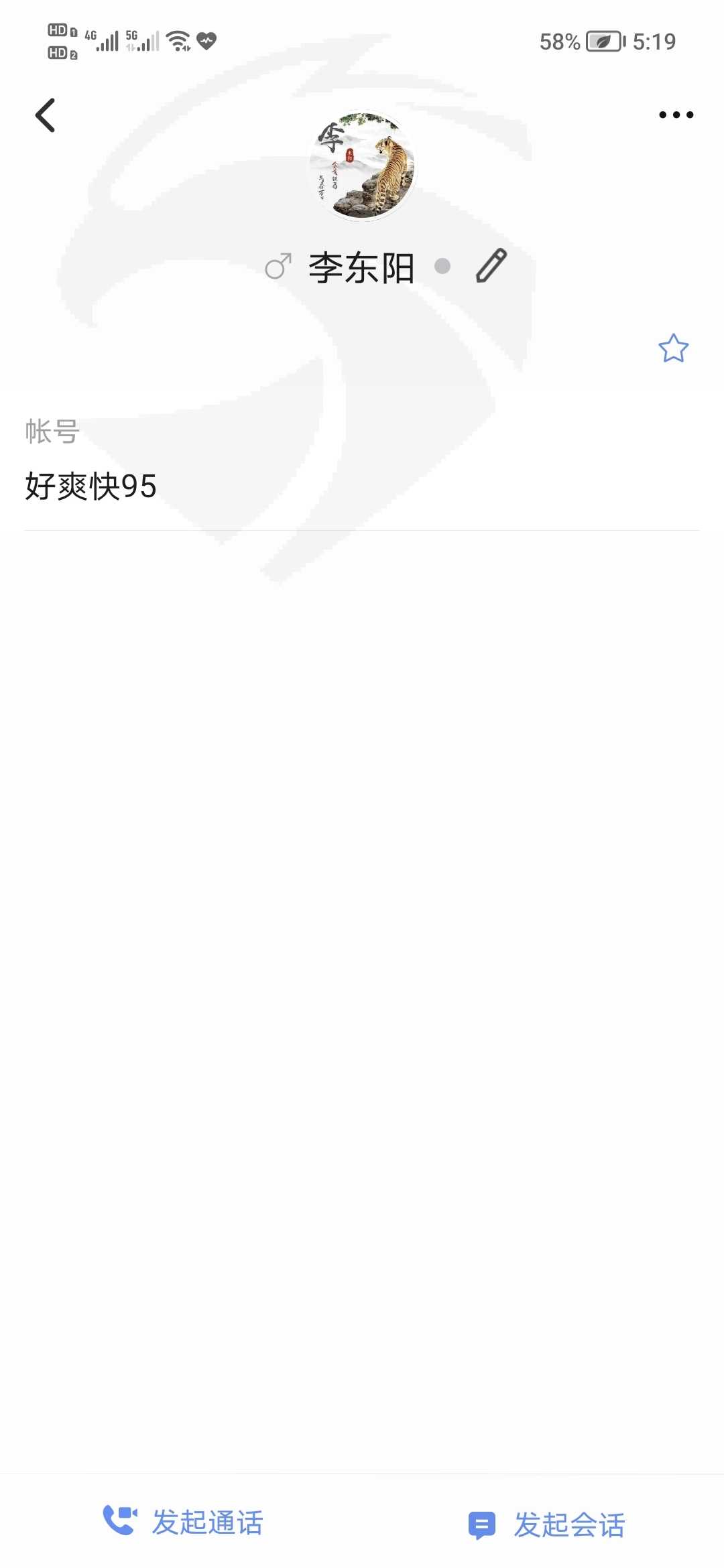Open 李东阳's profile avatar picture
This screenshot has height=1568, width=724.
click(362, 166)
